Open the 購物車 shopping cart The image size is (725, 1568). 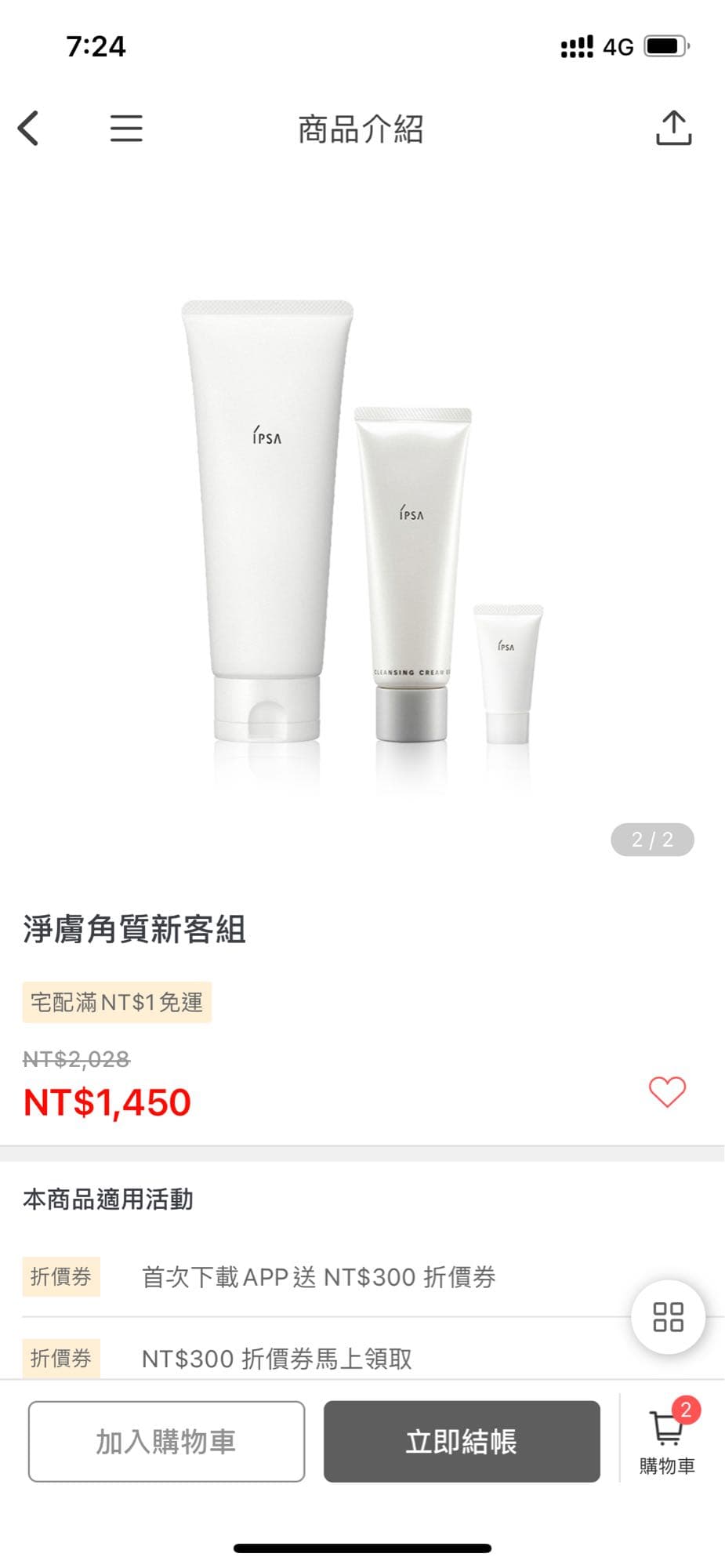[667, 1439]
